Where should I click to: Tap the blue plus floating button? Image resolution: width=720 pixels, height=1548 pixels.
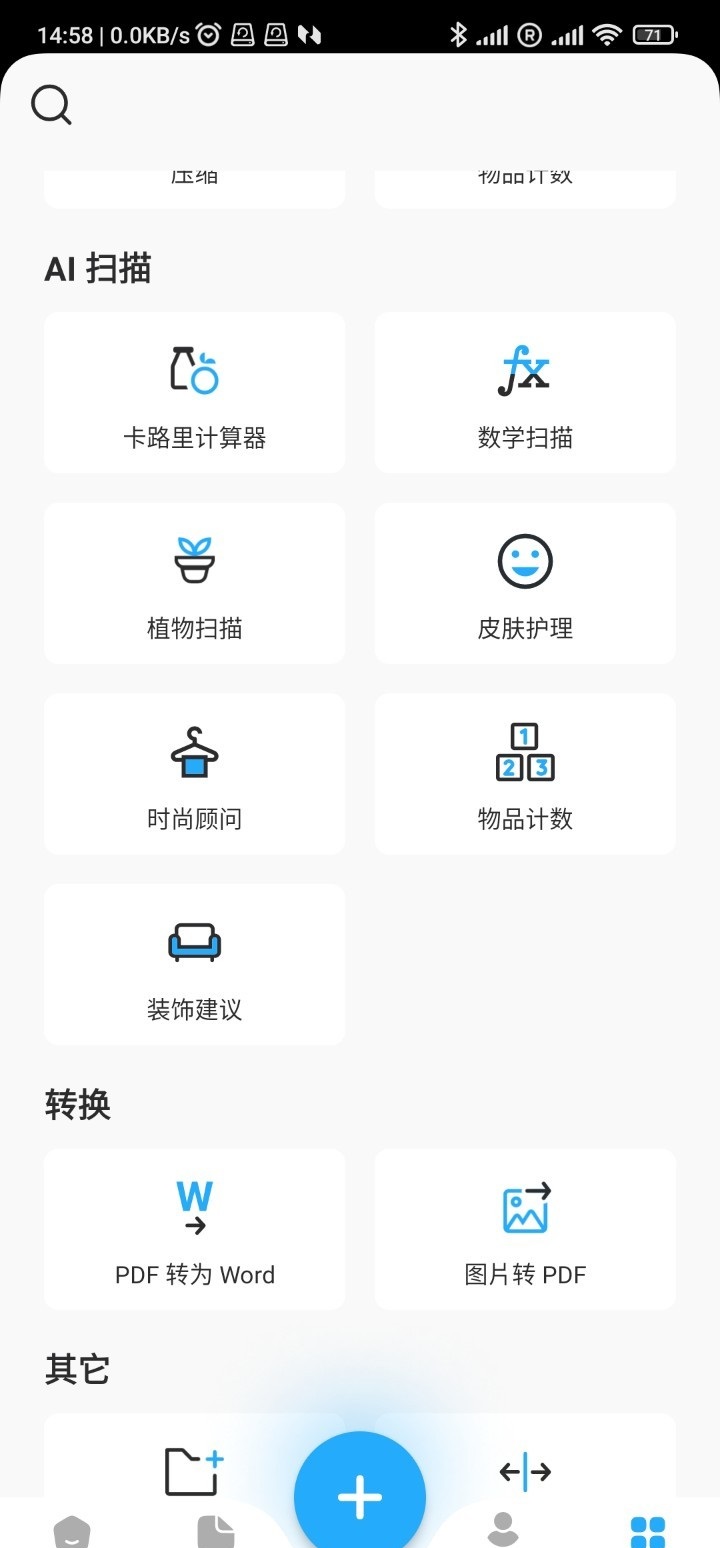coord(360,1496)
